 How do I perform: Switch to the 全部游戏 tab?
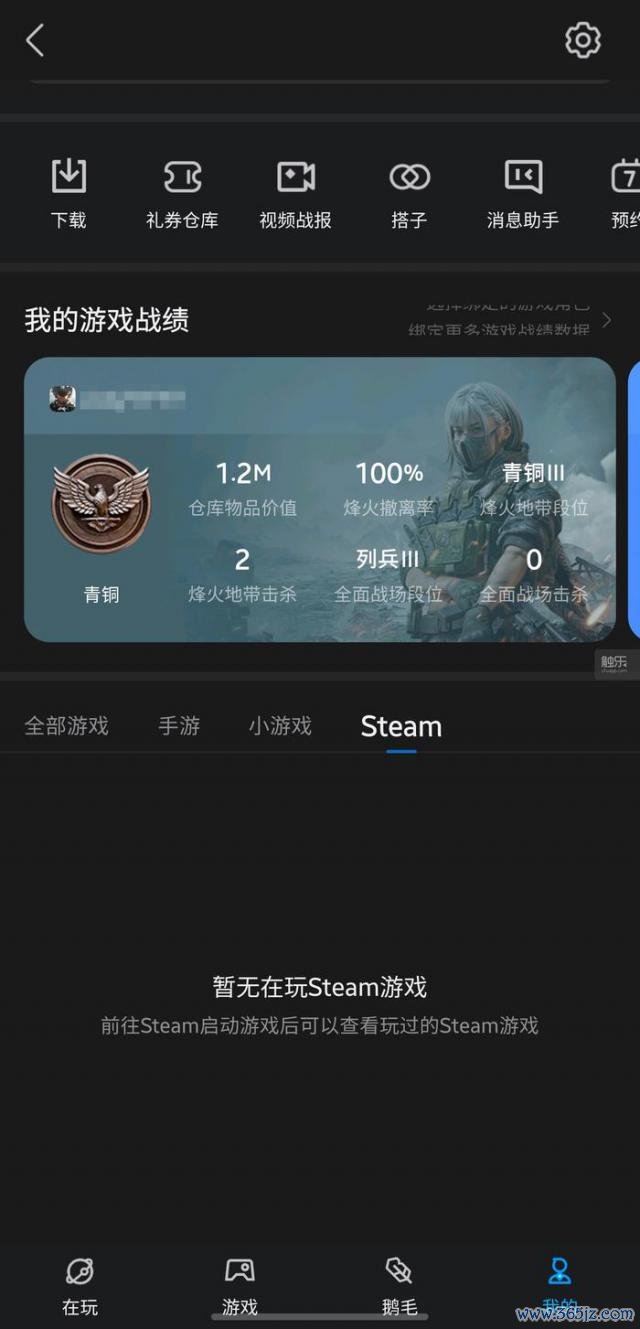coord(66,726)
